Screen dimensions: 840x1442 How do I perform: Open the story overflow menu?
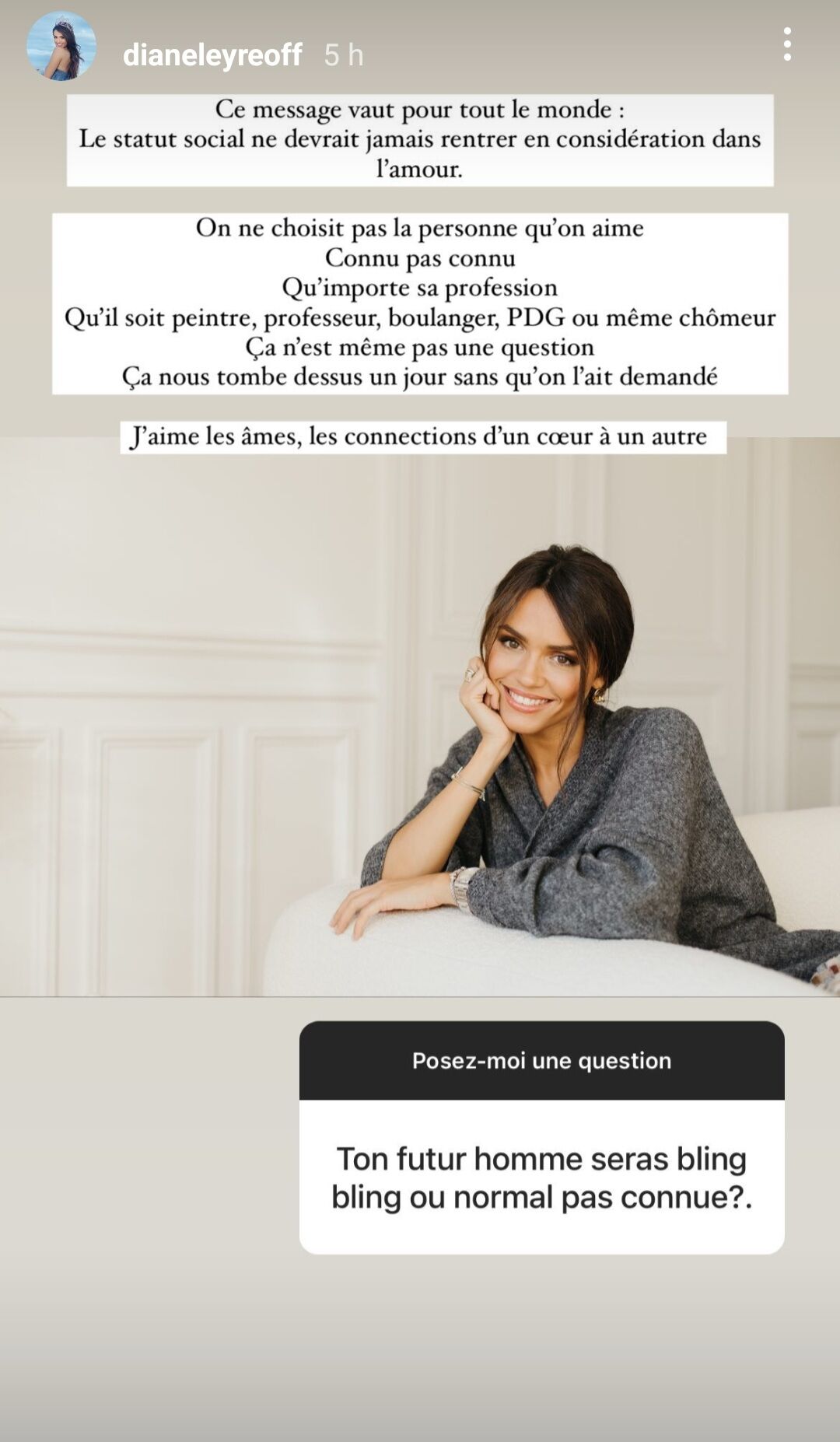point(787,45)
